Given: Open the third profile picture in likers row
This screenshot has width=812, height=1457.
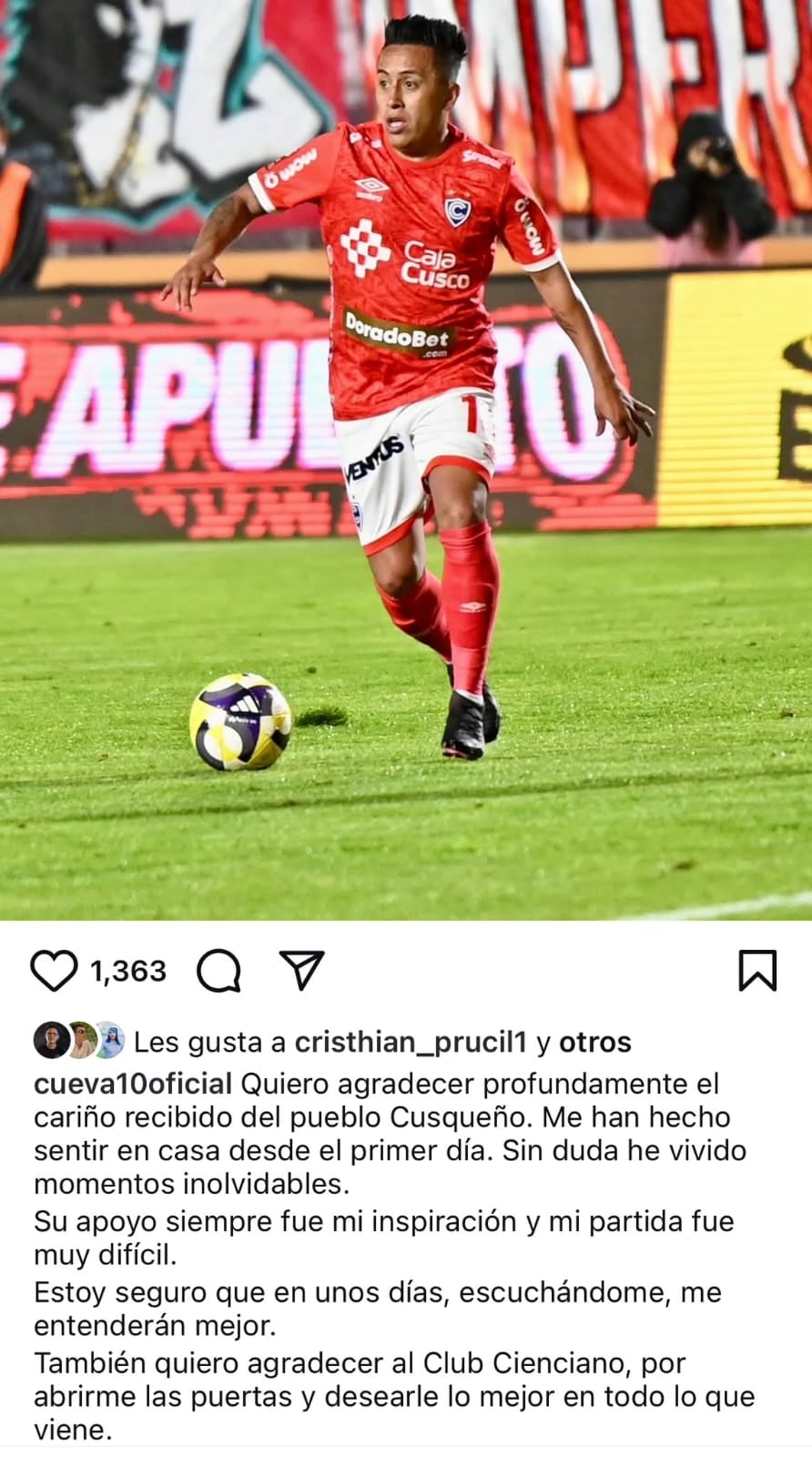Looking at the screenshot, I should tap(107, 1039).
